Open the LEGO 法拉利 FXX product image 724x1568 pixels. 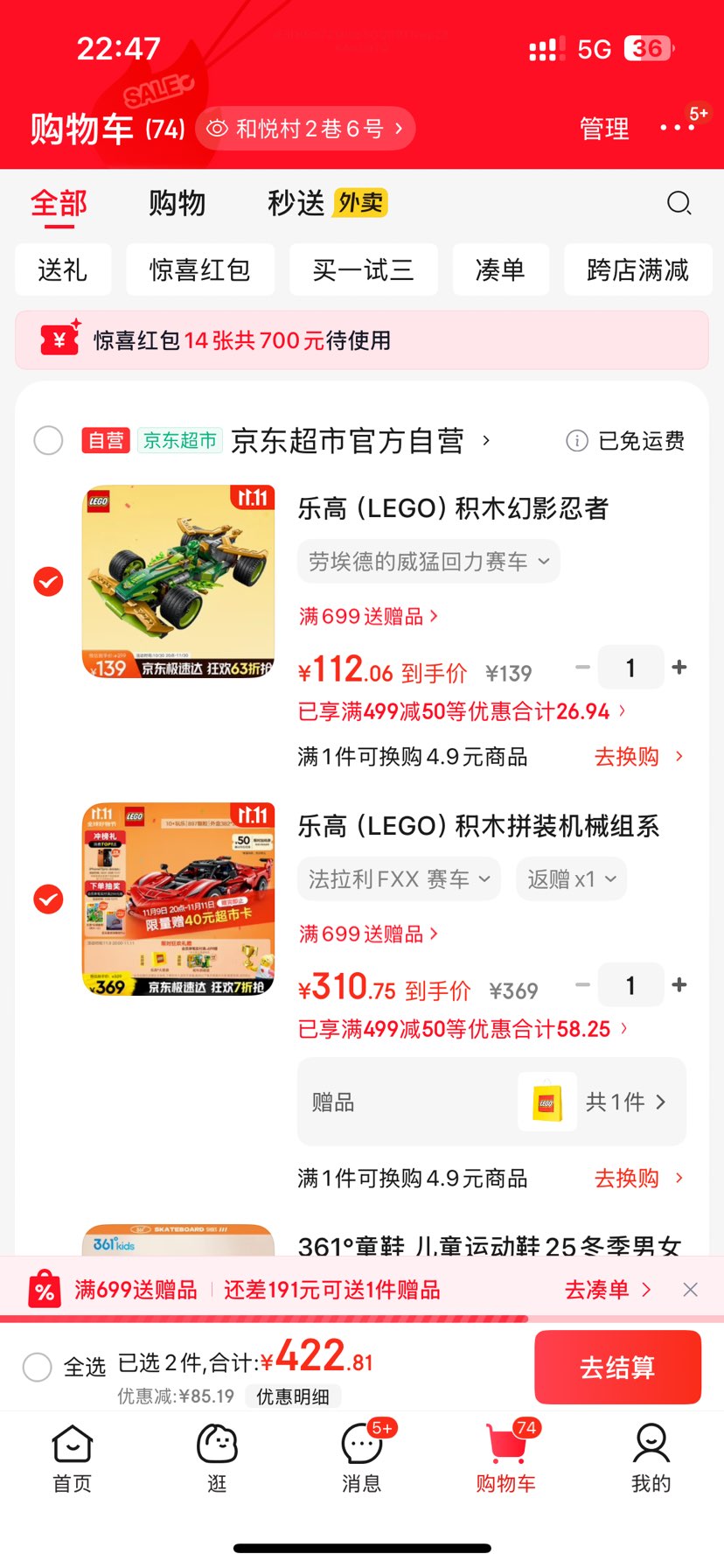coord(178,899)
